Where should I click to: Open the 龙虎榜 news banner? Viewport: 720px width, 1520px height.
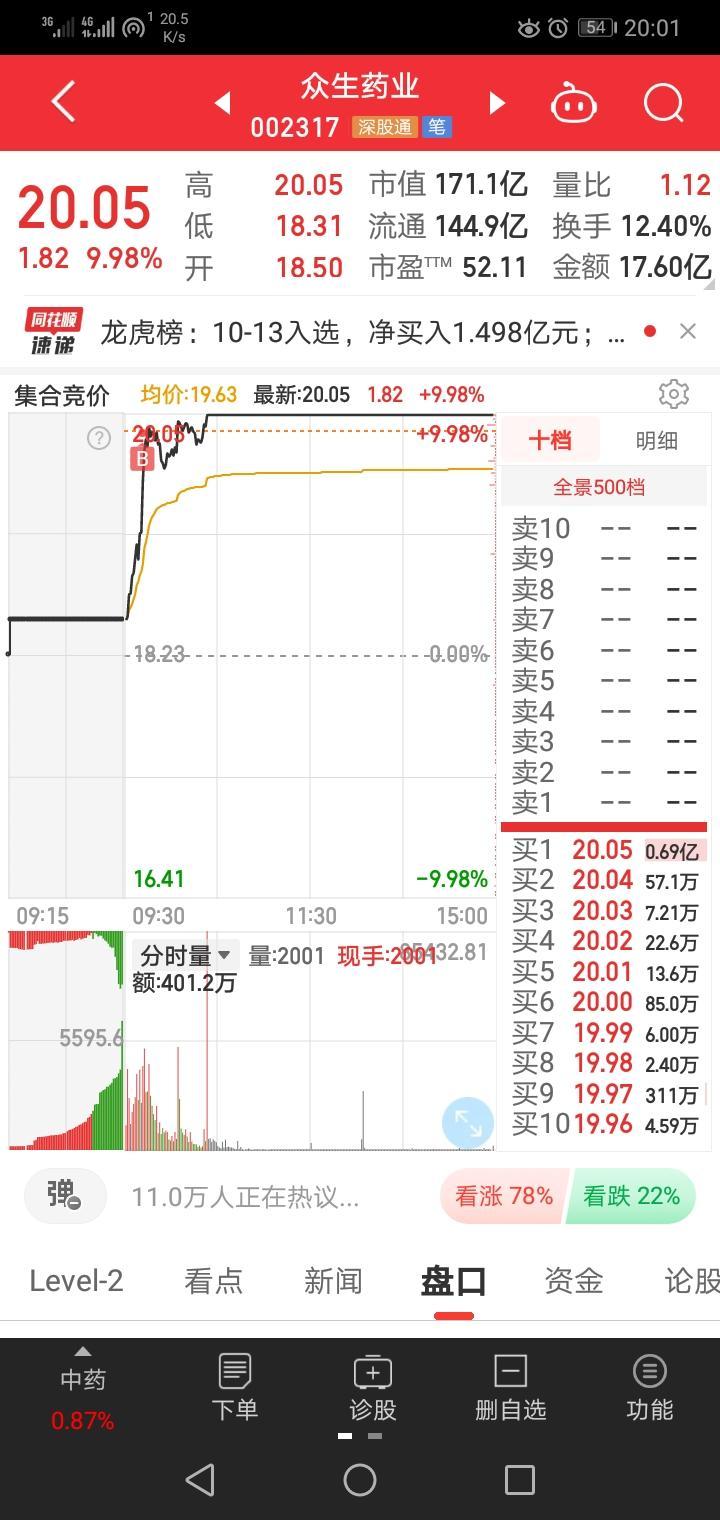pyautogui.click(x=362, y=332)
